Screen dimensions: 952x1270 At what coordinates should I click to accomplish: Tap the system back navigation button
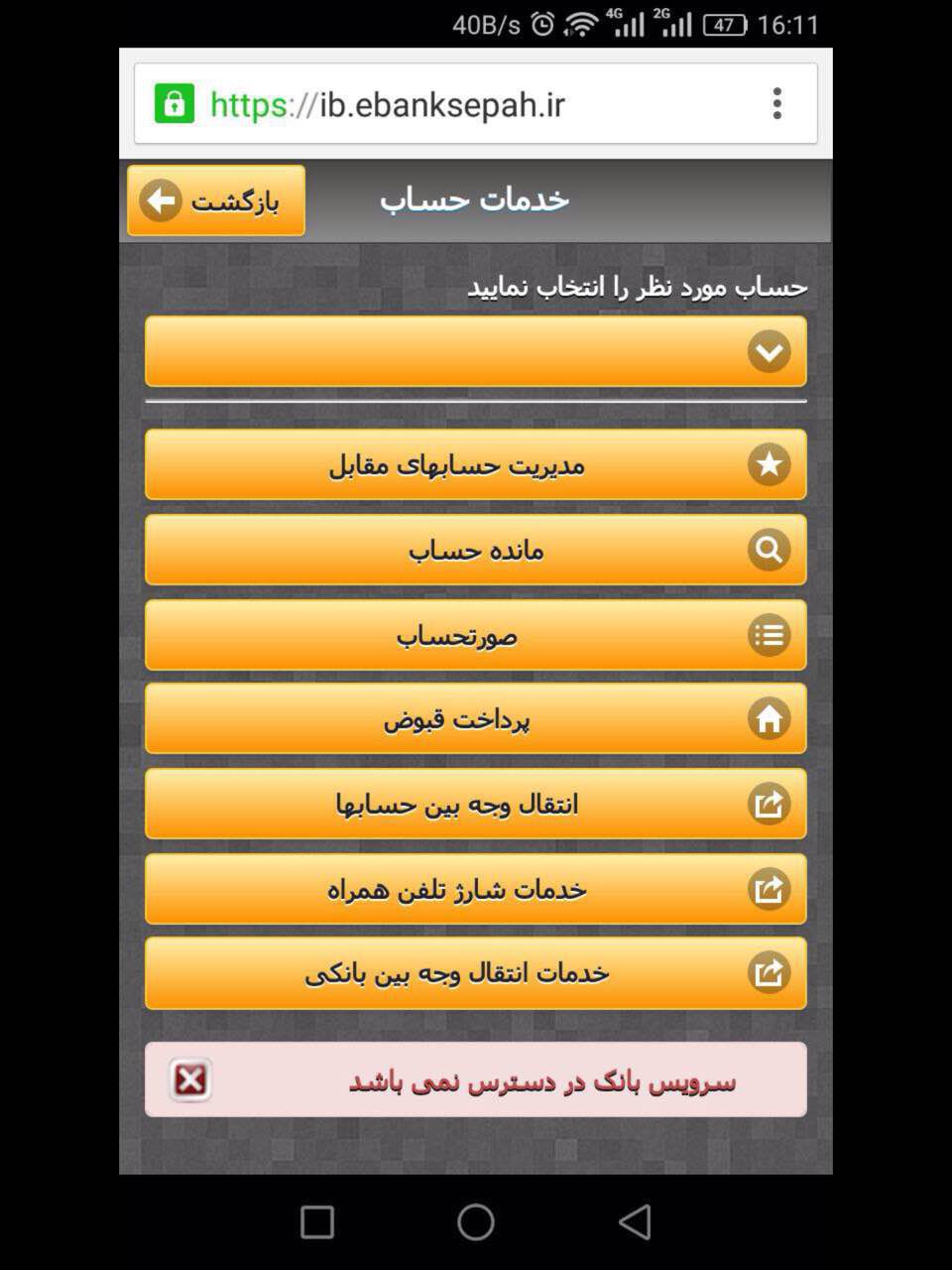click(635, 1221)
